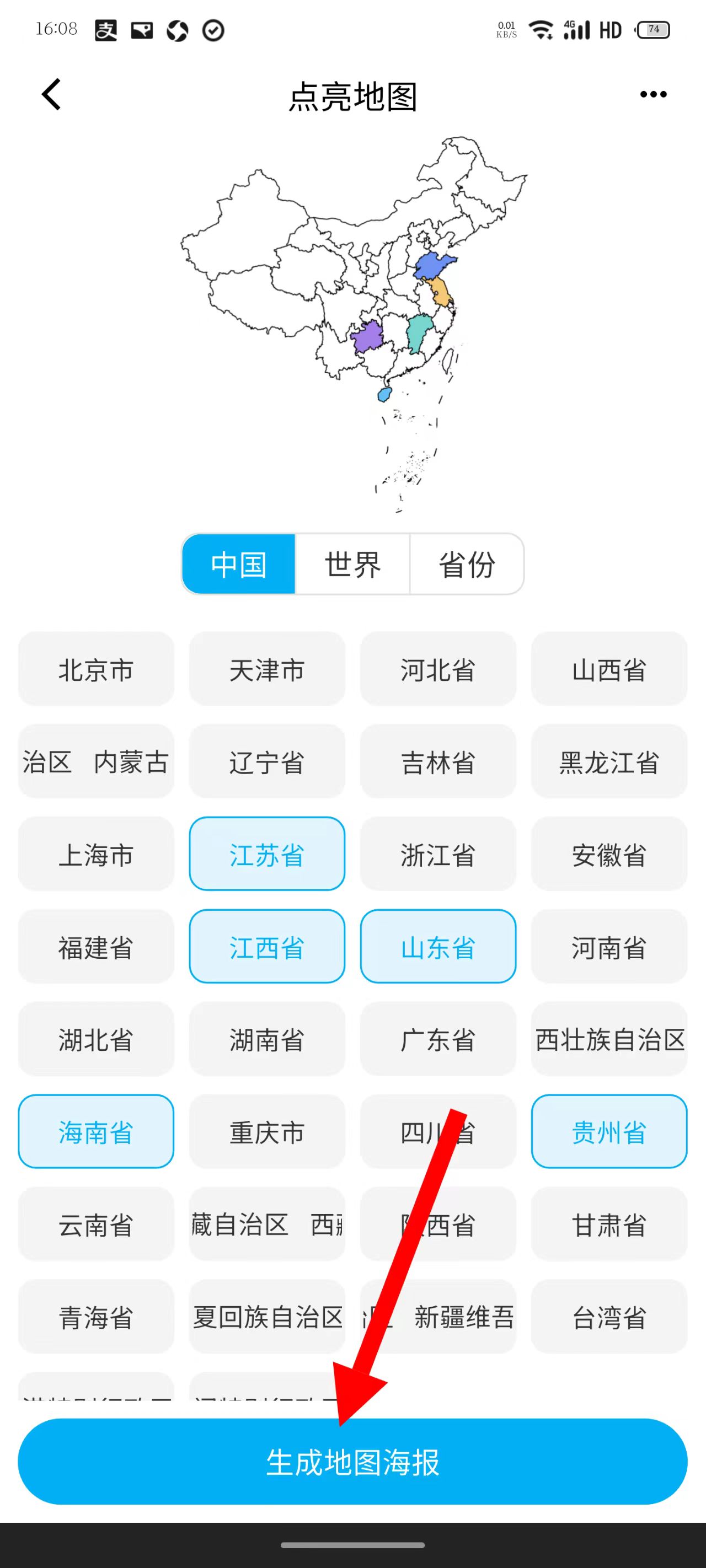
Task: Choose 河北省 from the province grid
Action: click(438, 669)
